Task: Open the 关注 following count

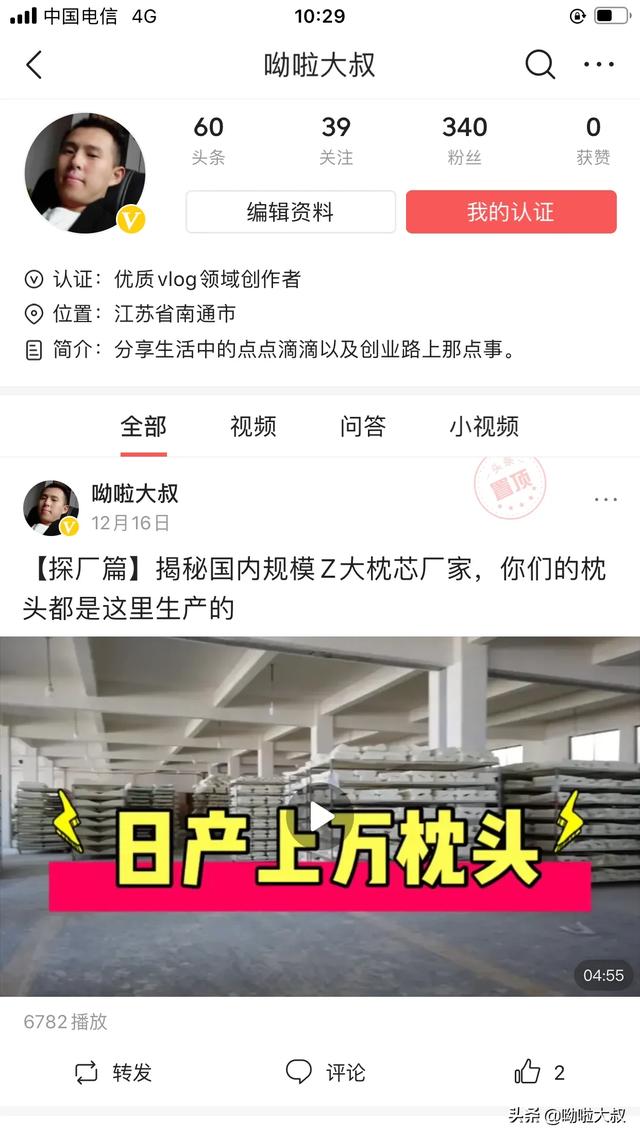Action: 336,140
